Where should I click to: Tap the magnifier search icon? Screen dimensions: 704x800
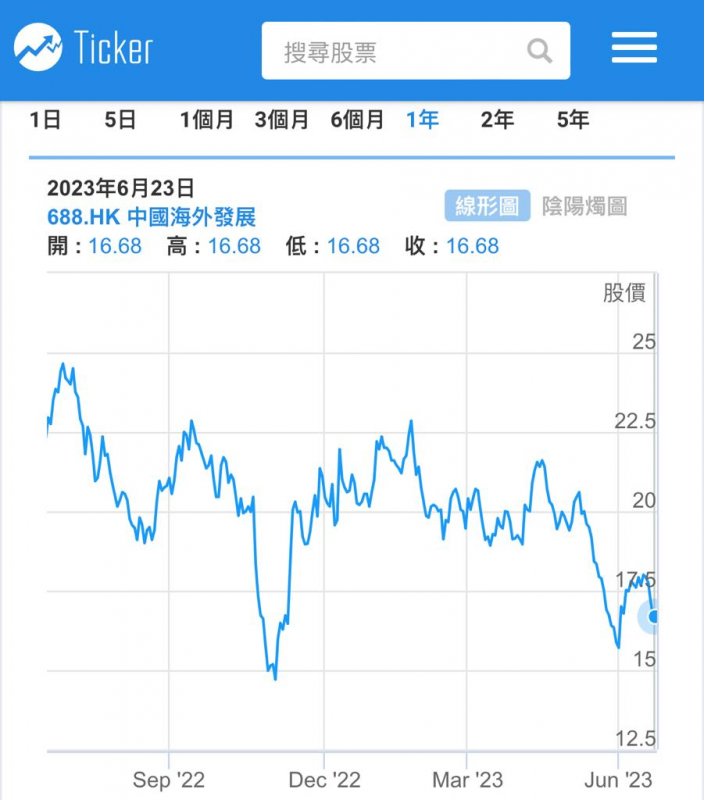point(539,51)
